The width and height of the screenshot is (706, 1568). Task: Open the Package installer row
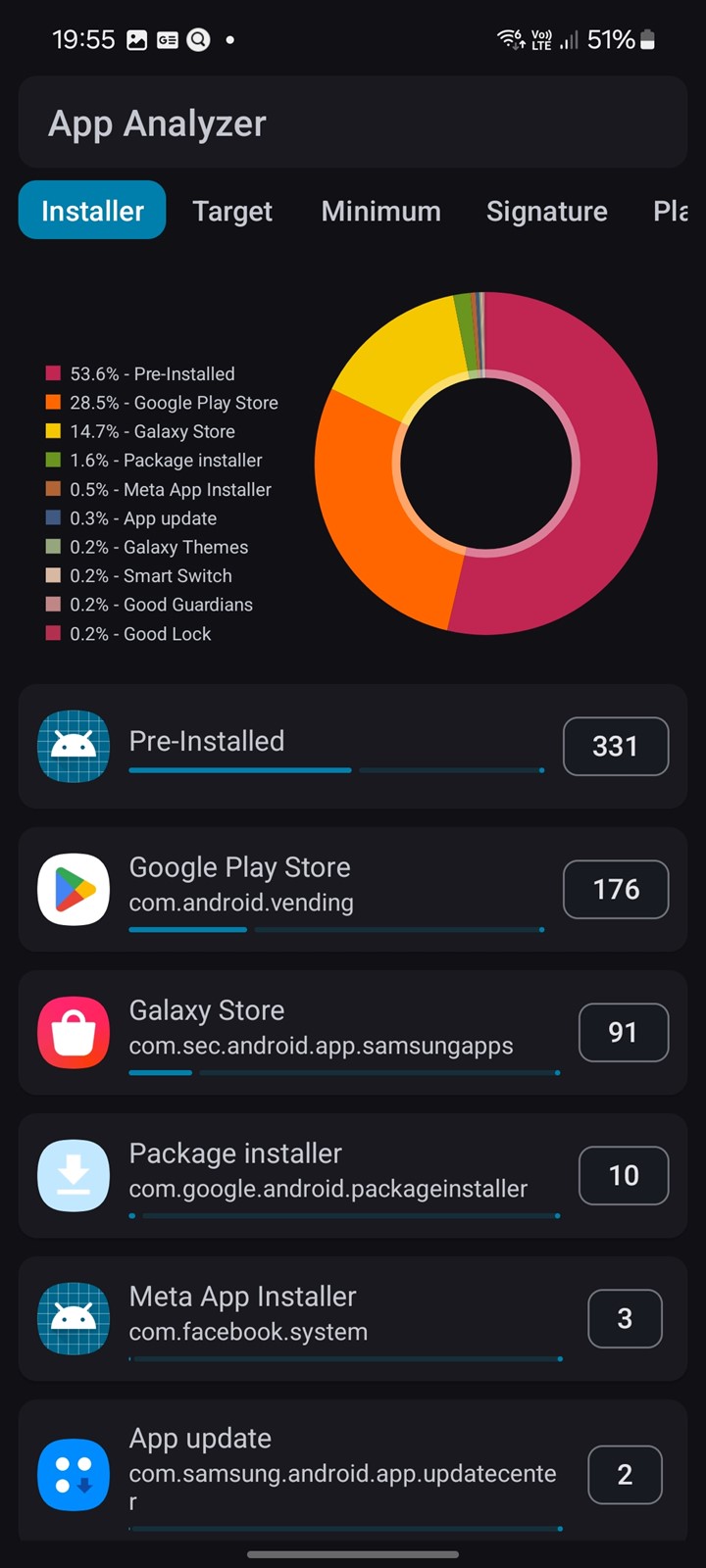point(353,1176)
